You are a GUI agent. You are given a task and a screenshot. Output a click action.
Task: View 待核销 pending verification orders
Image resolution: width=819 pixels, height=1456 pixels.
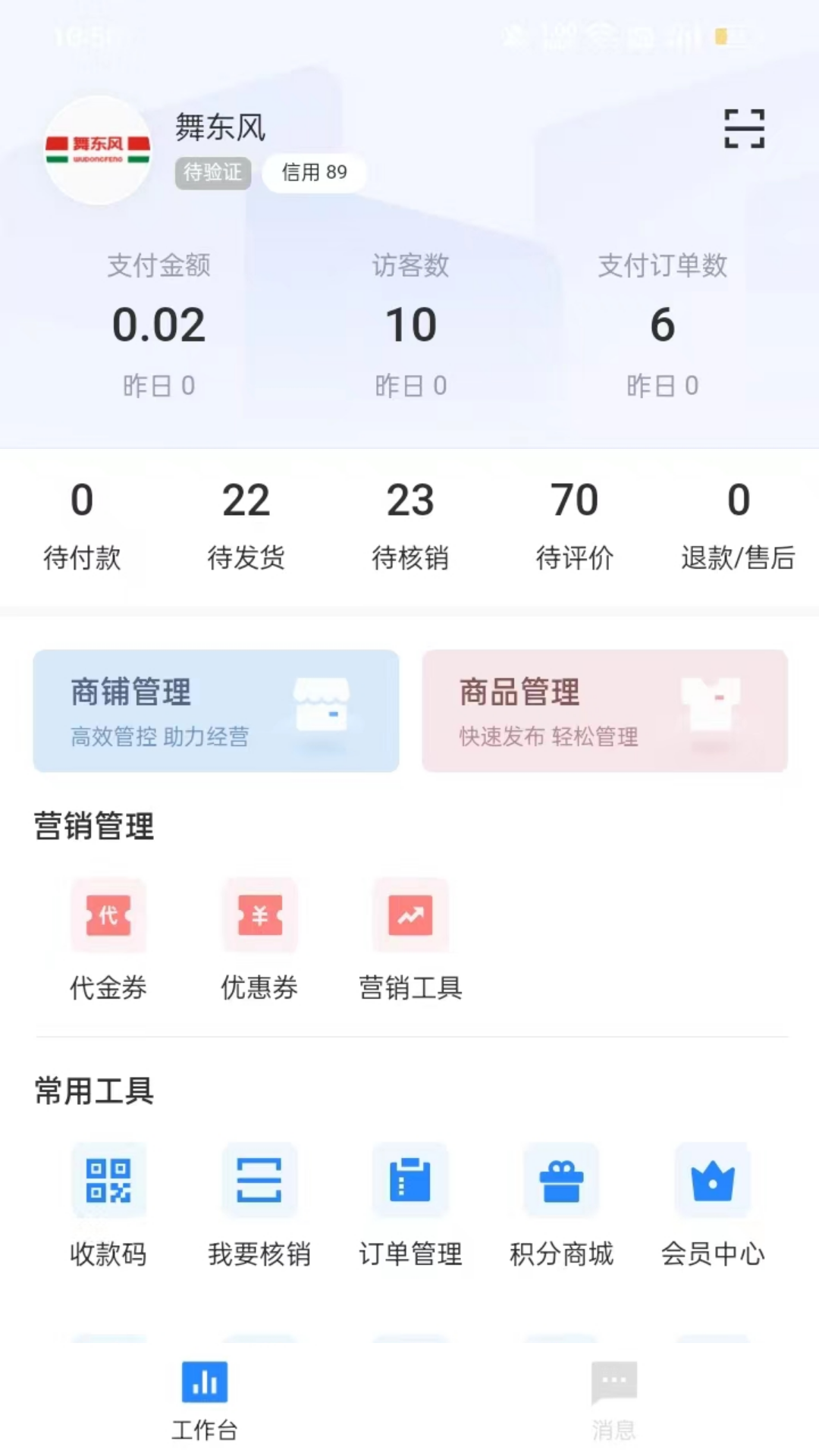click(410, 523)
